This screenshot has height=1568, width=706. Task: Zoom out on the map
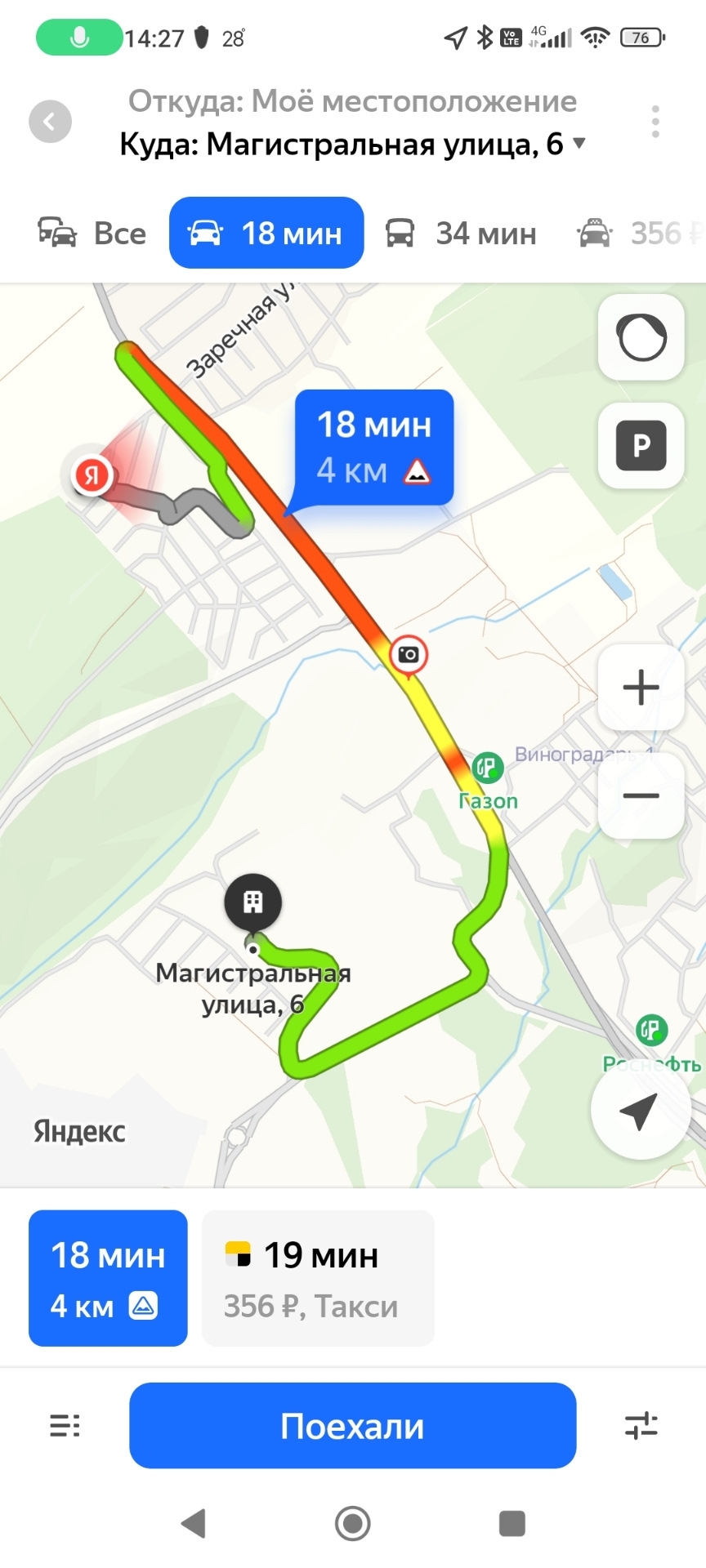(x=641, y=795)
